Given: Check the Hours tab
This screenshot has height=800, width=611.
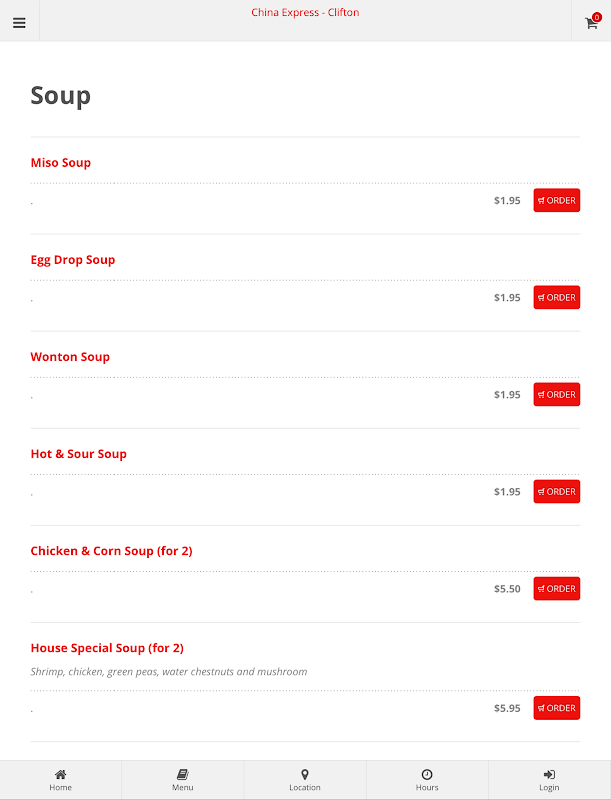Looking at the screenshot, I should (x=427, y=780).
